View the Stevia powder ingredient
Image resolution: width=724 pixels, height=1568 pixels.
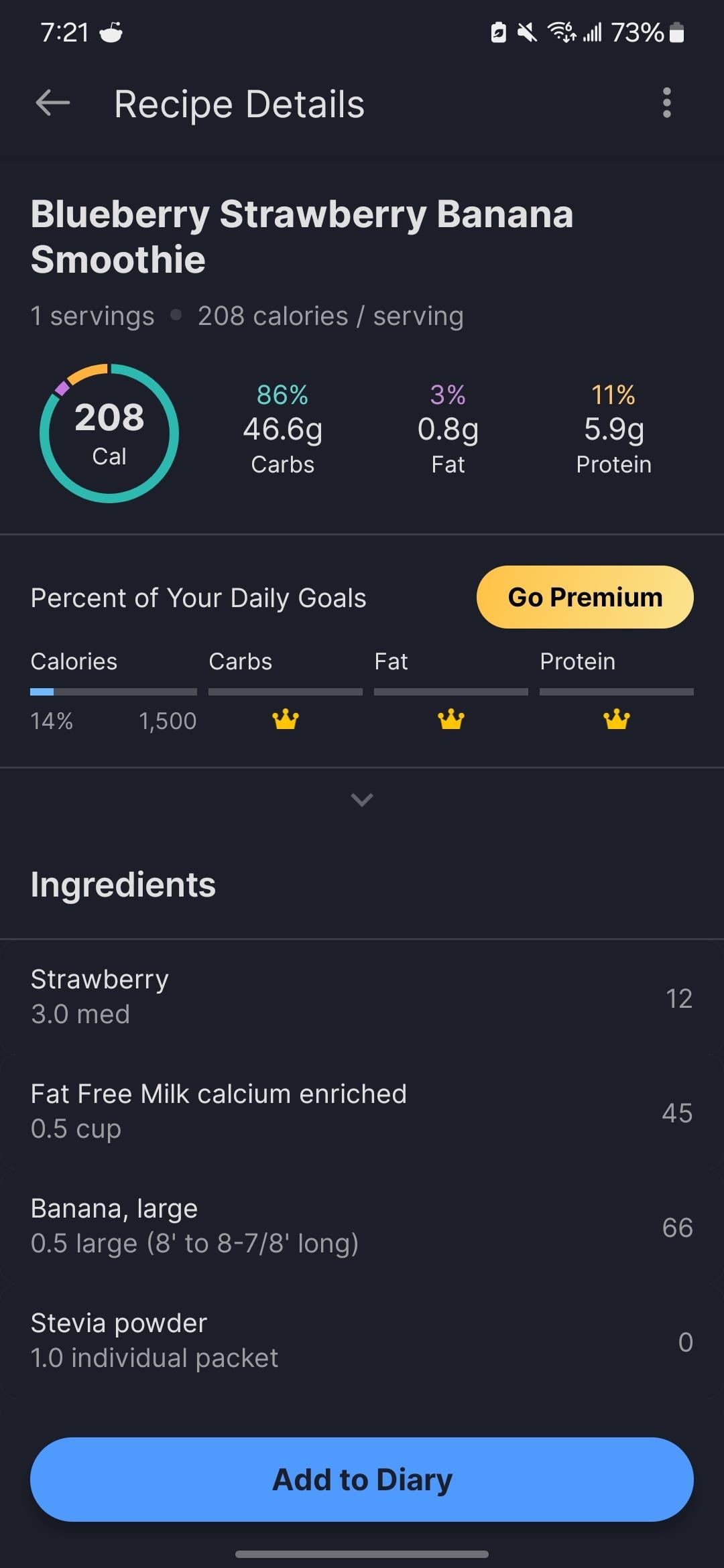[x=362, y=1341]
